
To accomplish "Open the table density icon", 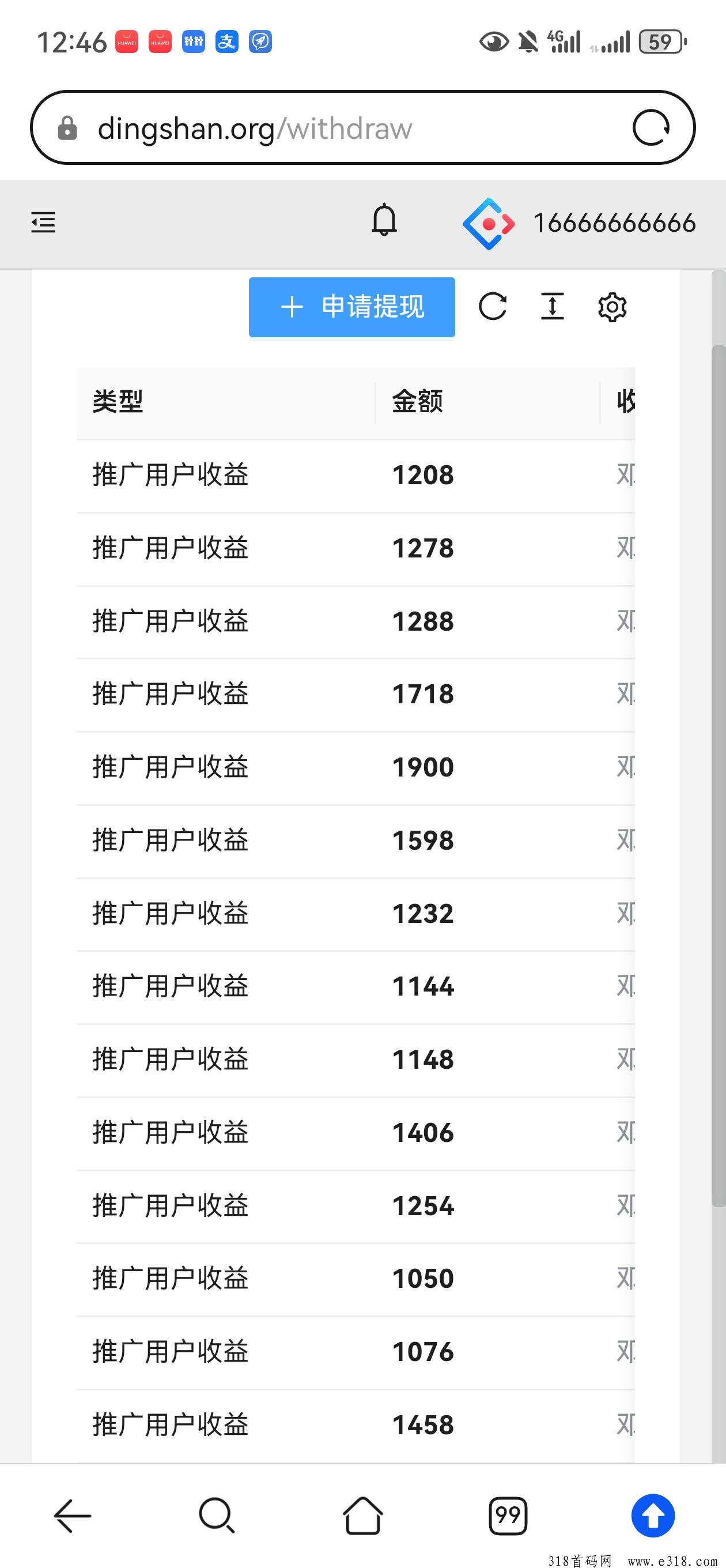I will coord(553,306).
